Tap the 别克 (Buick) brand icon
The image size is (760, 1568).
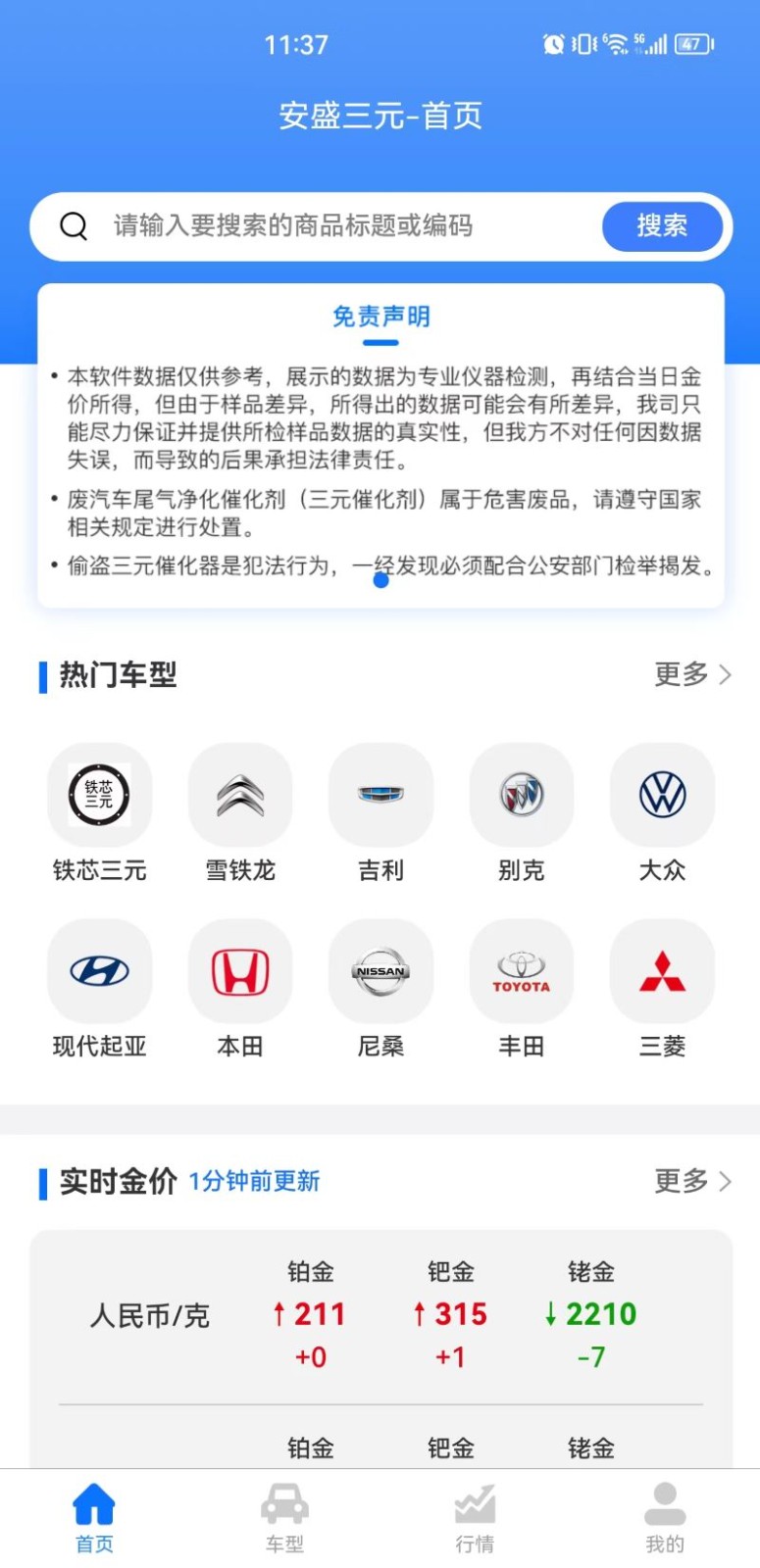[521, 795]
